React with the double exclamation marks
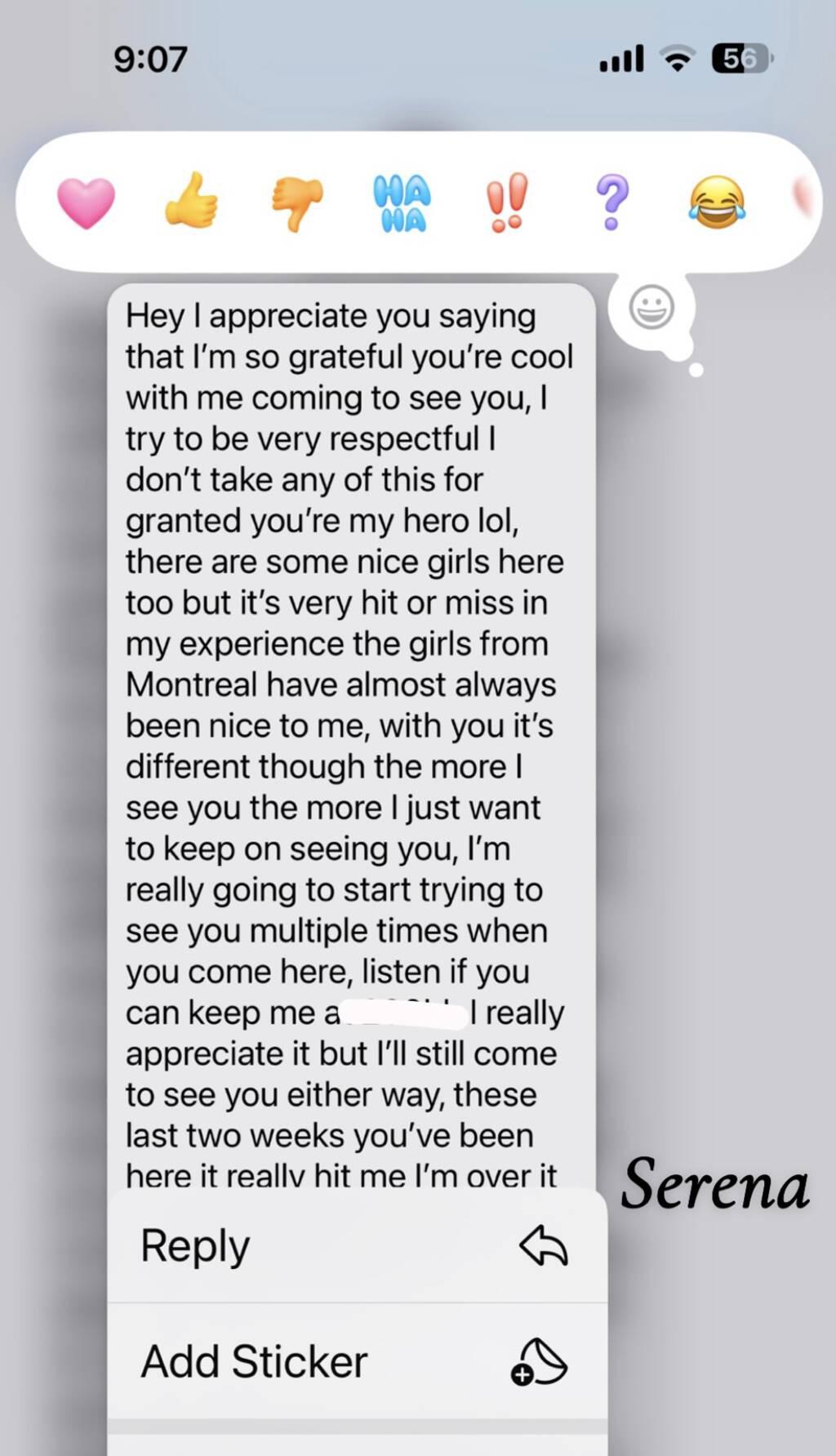This screenshot has width=836, height=1456. coord(506,203)
